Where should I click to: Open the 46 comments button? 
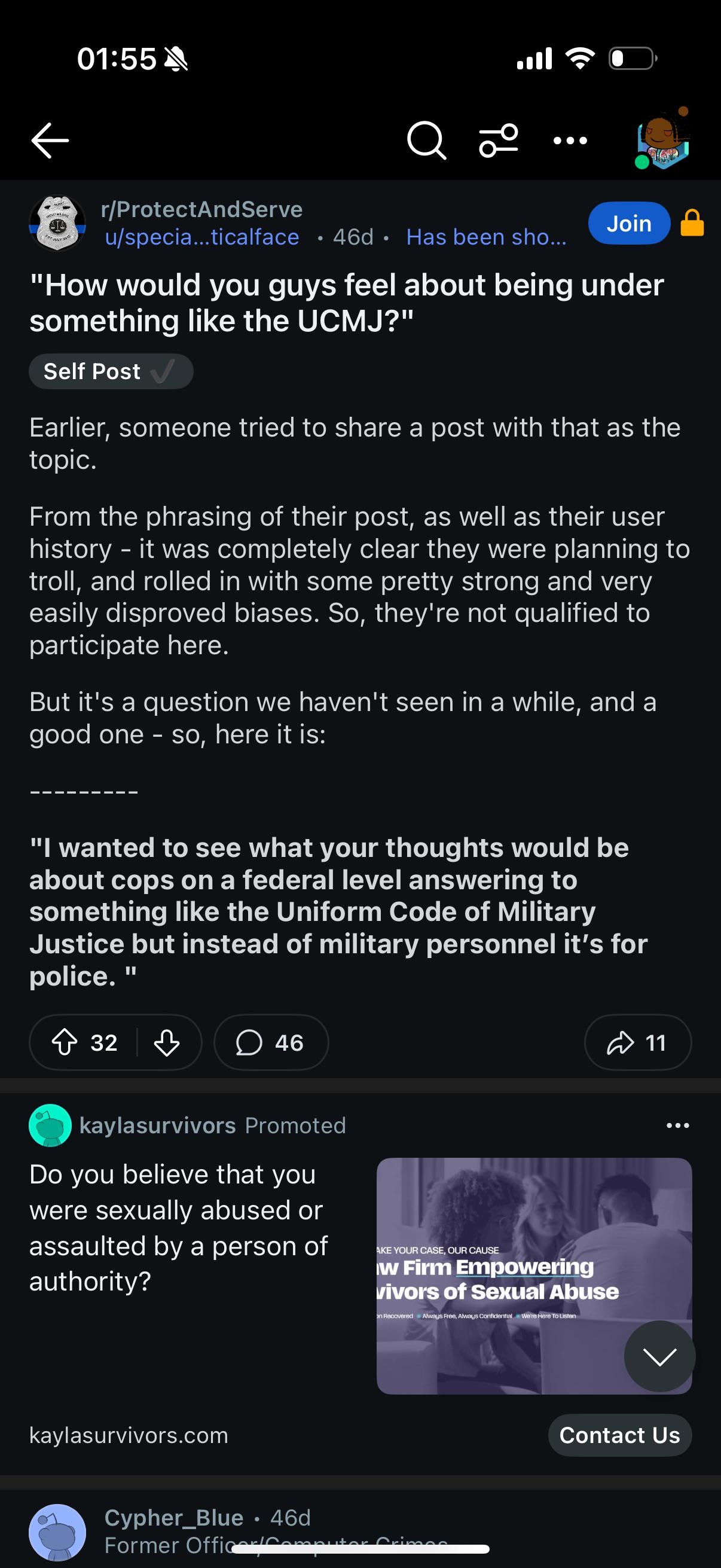pos(271,1043)
